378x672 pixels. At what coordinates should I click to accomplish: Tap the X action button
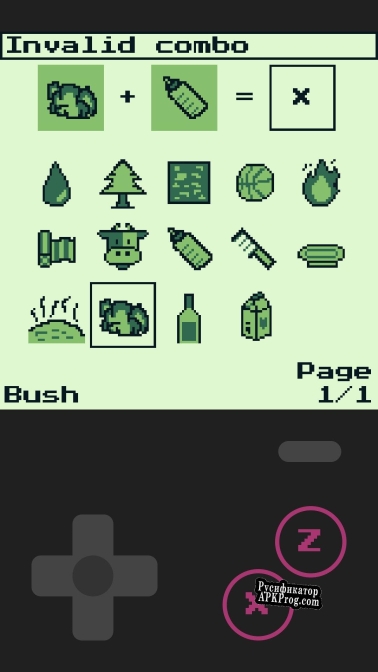click(x=258, y=604)
